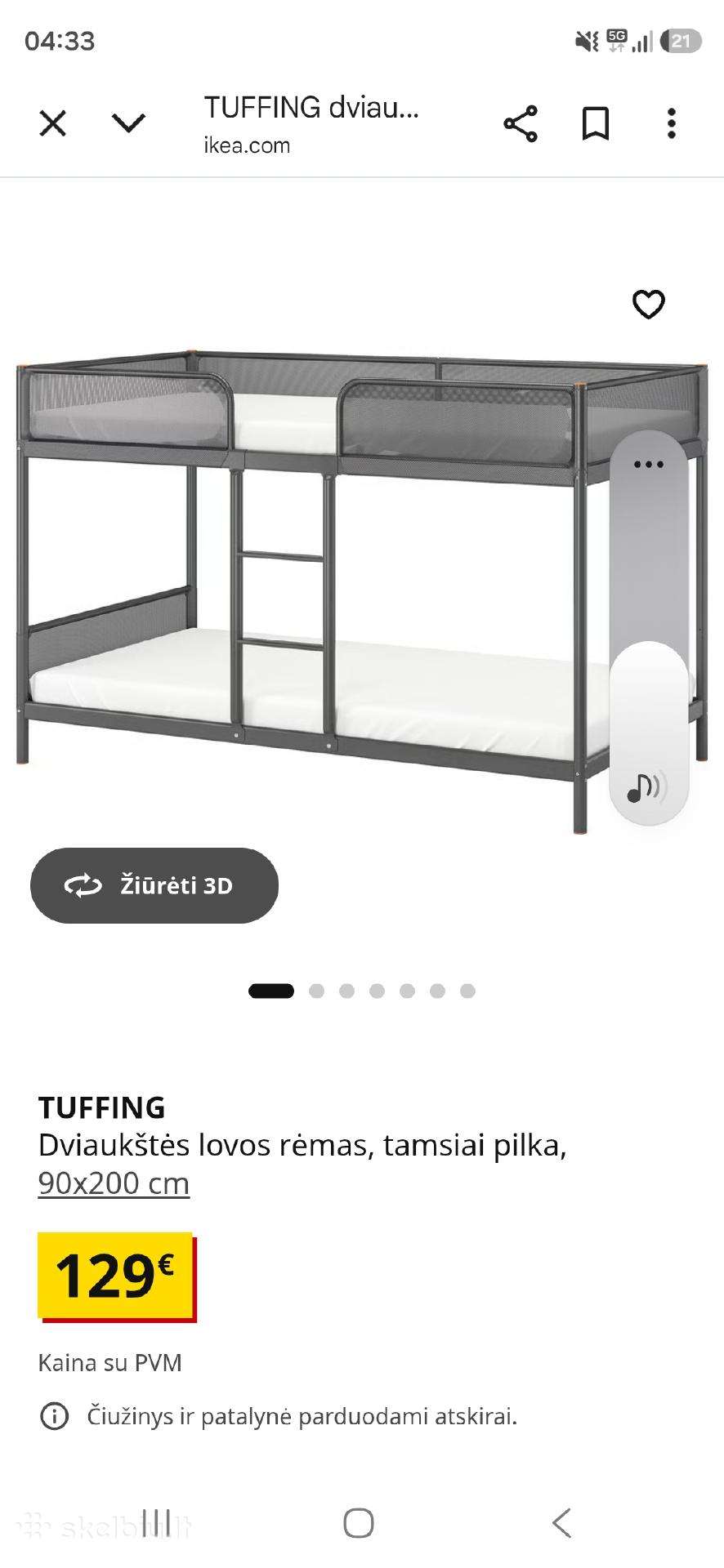Close the ikea.com browser tab
Viewport: 724px width, 1568px height.
53,124
